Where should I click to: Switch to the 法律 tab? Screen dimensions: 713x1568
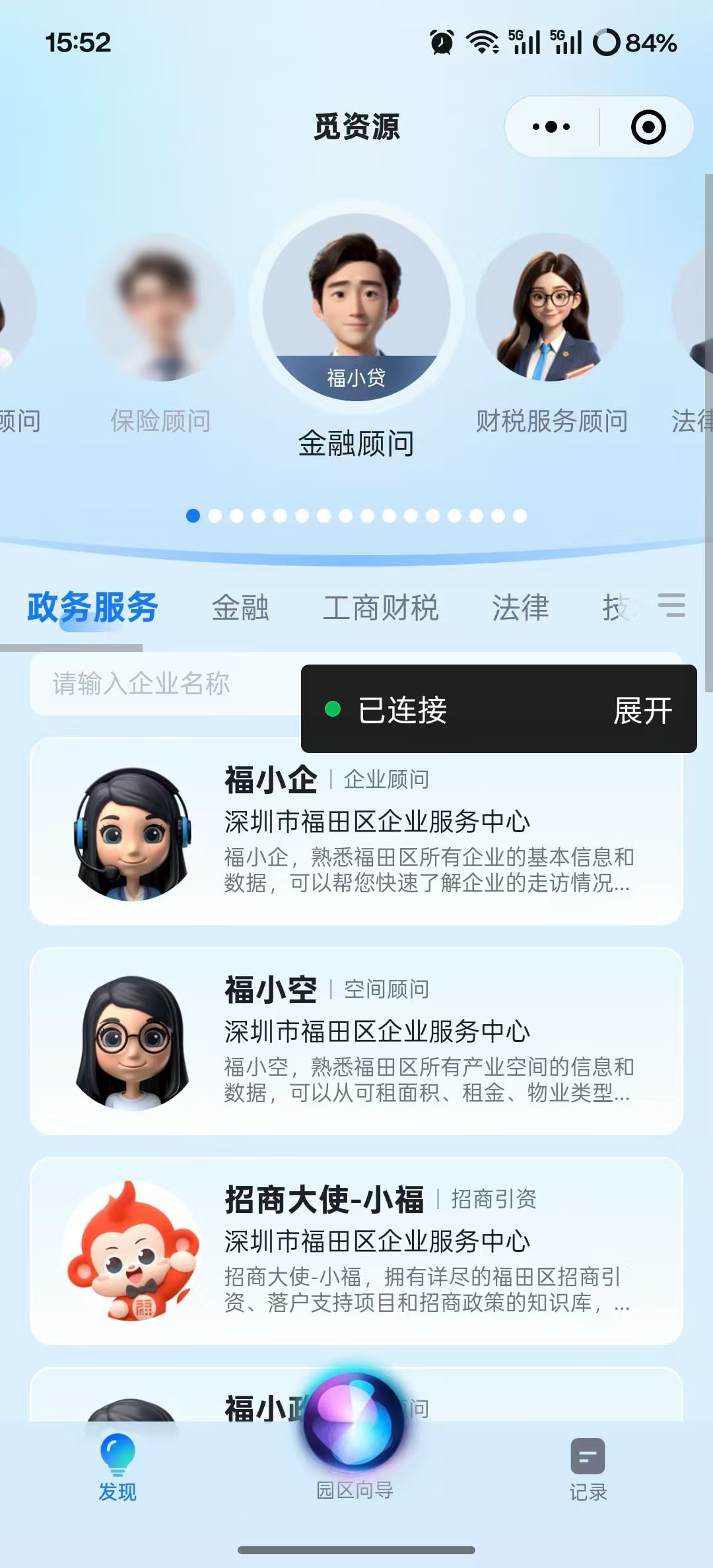tap(520, 607)
